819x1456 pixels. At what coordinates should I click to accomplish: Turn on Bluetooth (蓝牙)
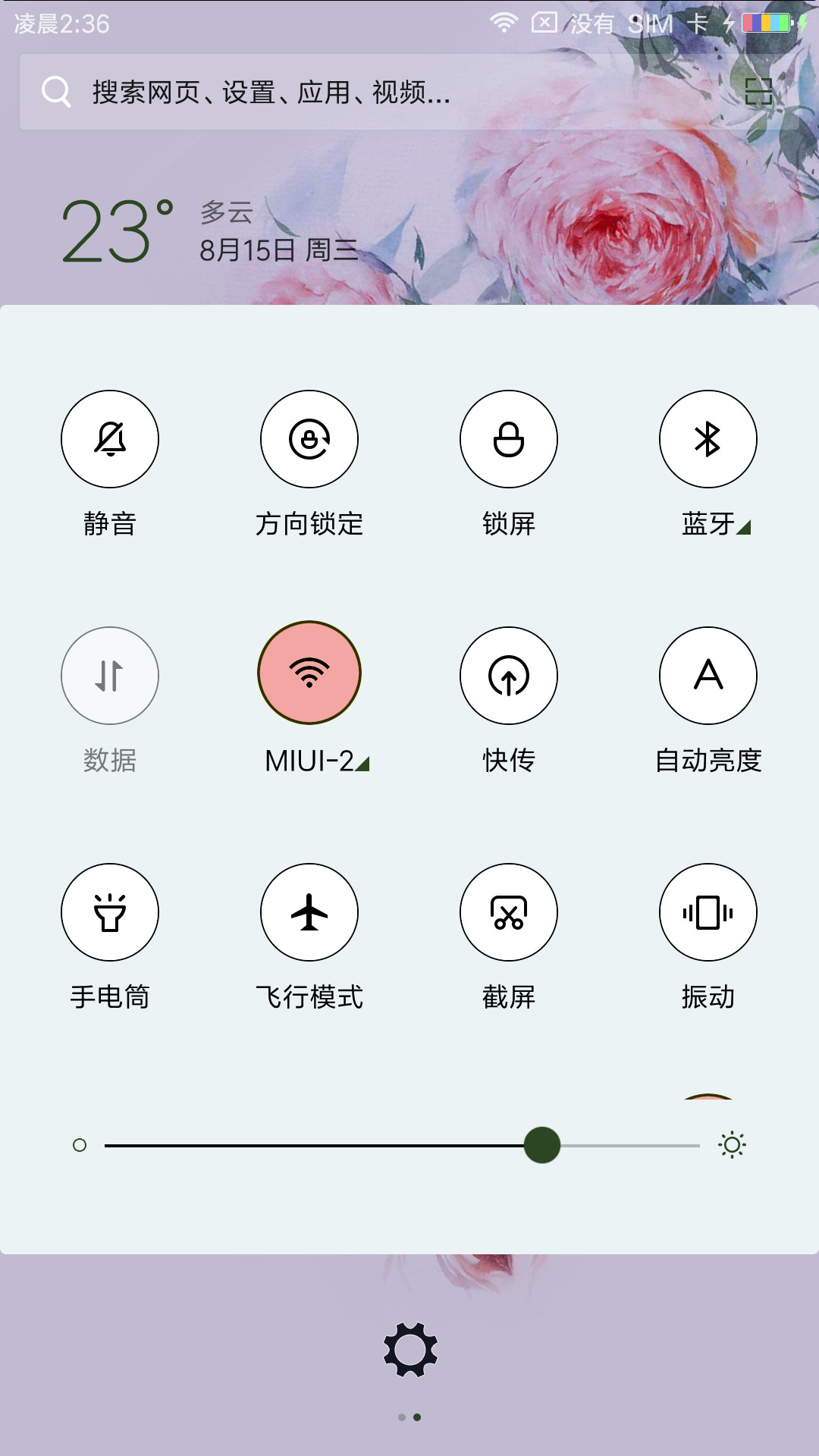coord(708,439)
